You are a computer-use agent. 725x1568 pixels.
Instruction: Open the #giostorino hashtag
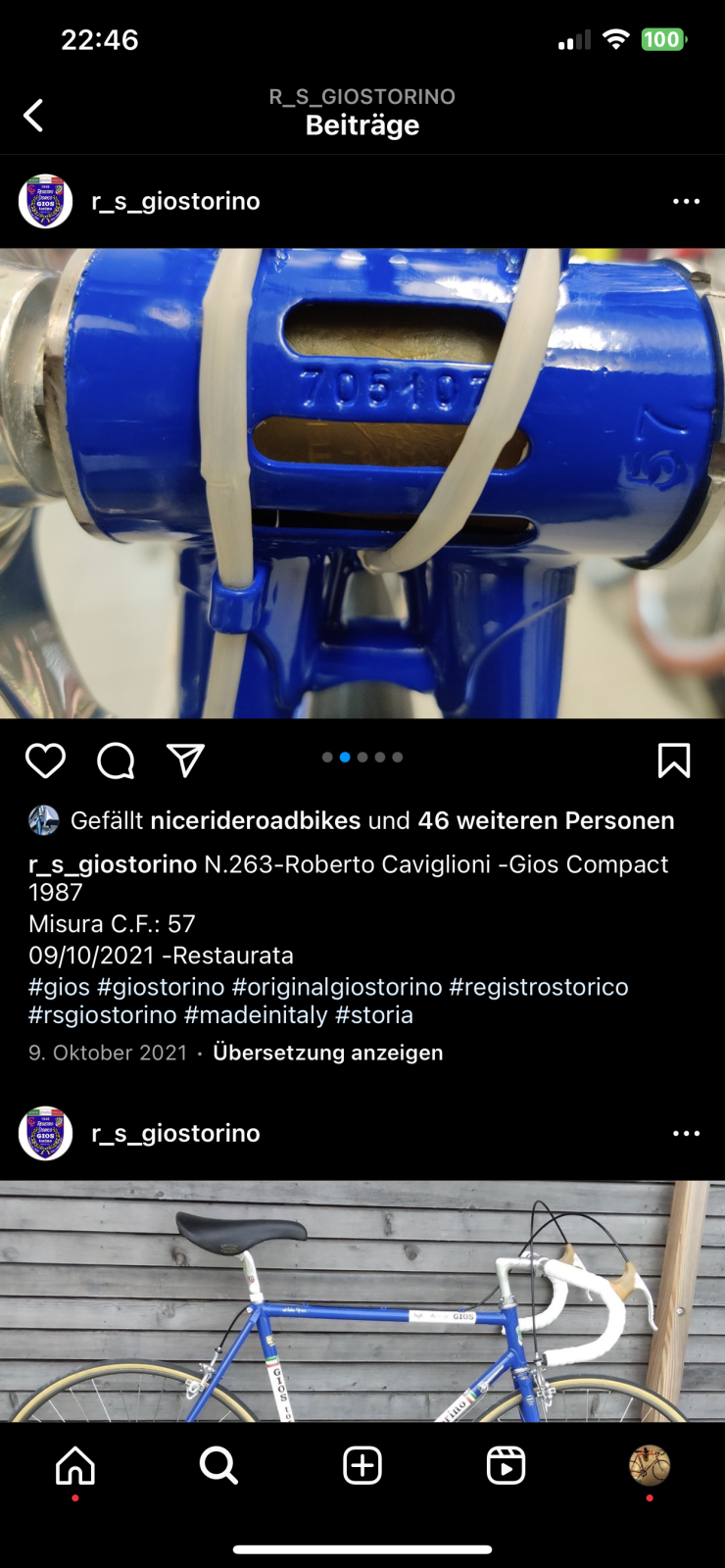161,986
